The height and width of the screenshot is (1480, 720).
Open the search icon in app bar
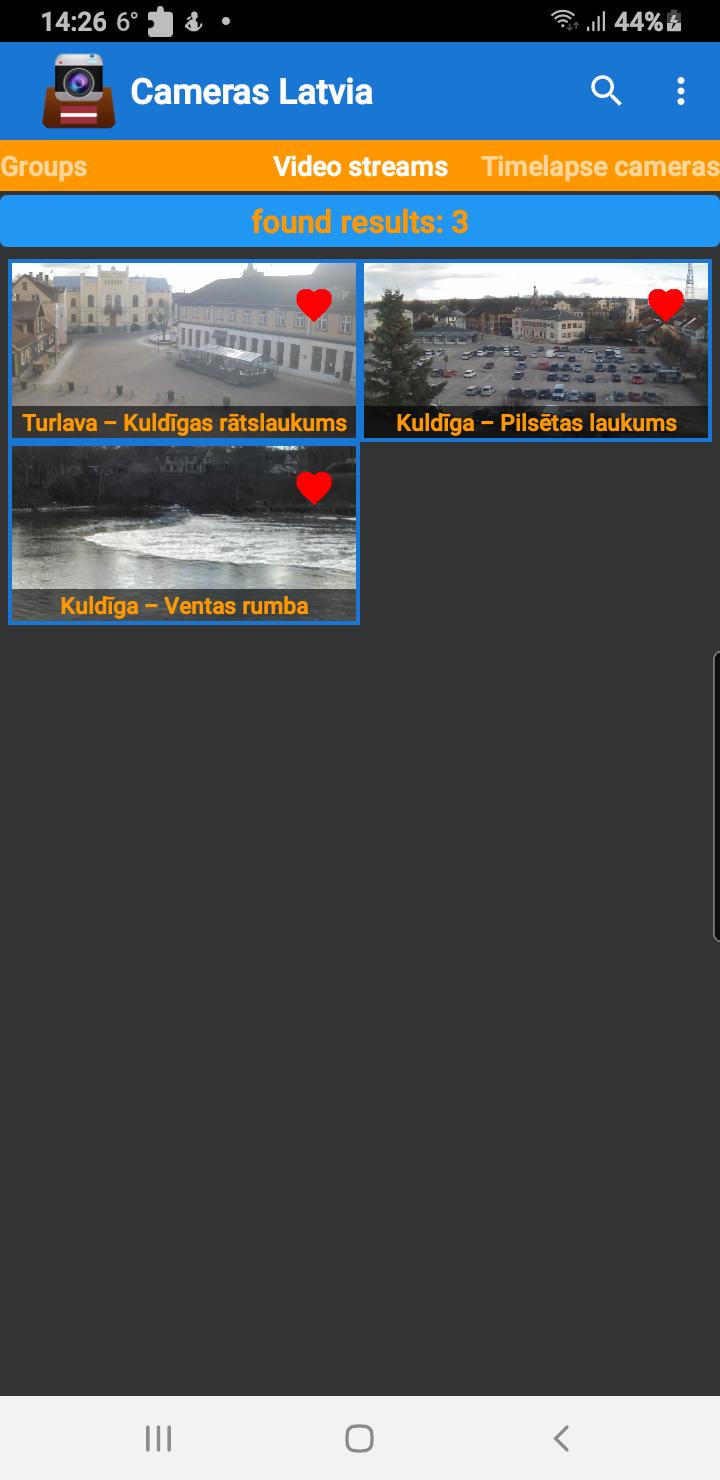[606, 91]
